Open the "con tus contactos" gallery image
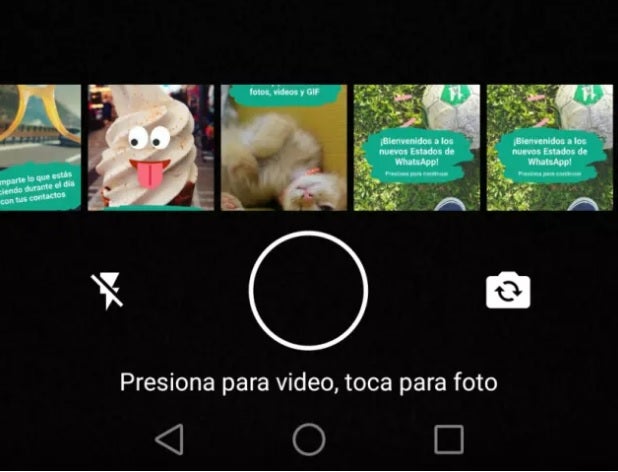This screenshot has width=618, height=472. [40, 147]
